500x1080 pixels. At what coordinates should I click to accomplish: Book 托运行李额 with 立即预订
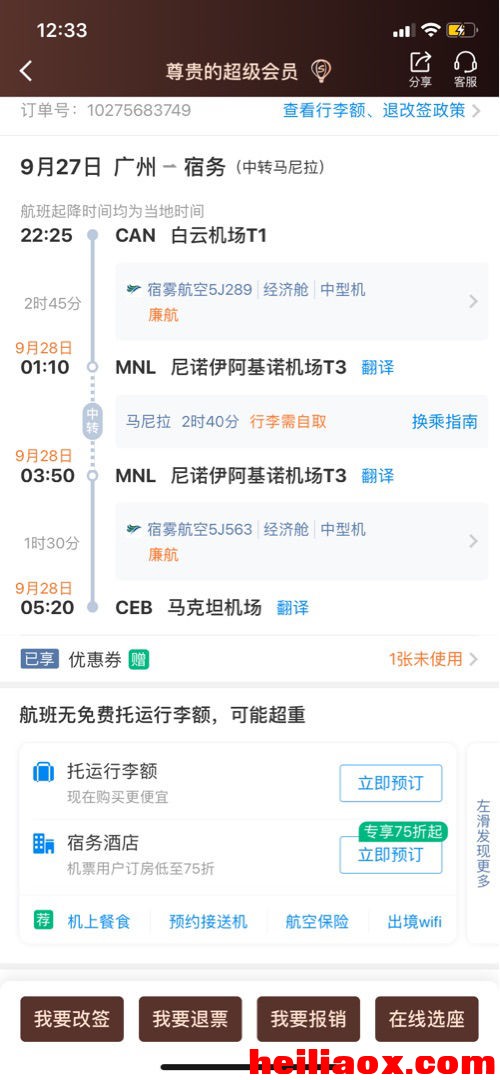pyautogui.click(x=390, y=783)
